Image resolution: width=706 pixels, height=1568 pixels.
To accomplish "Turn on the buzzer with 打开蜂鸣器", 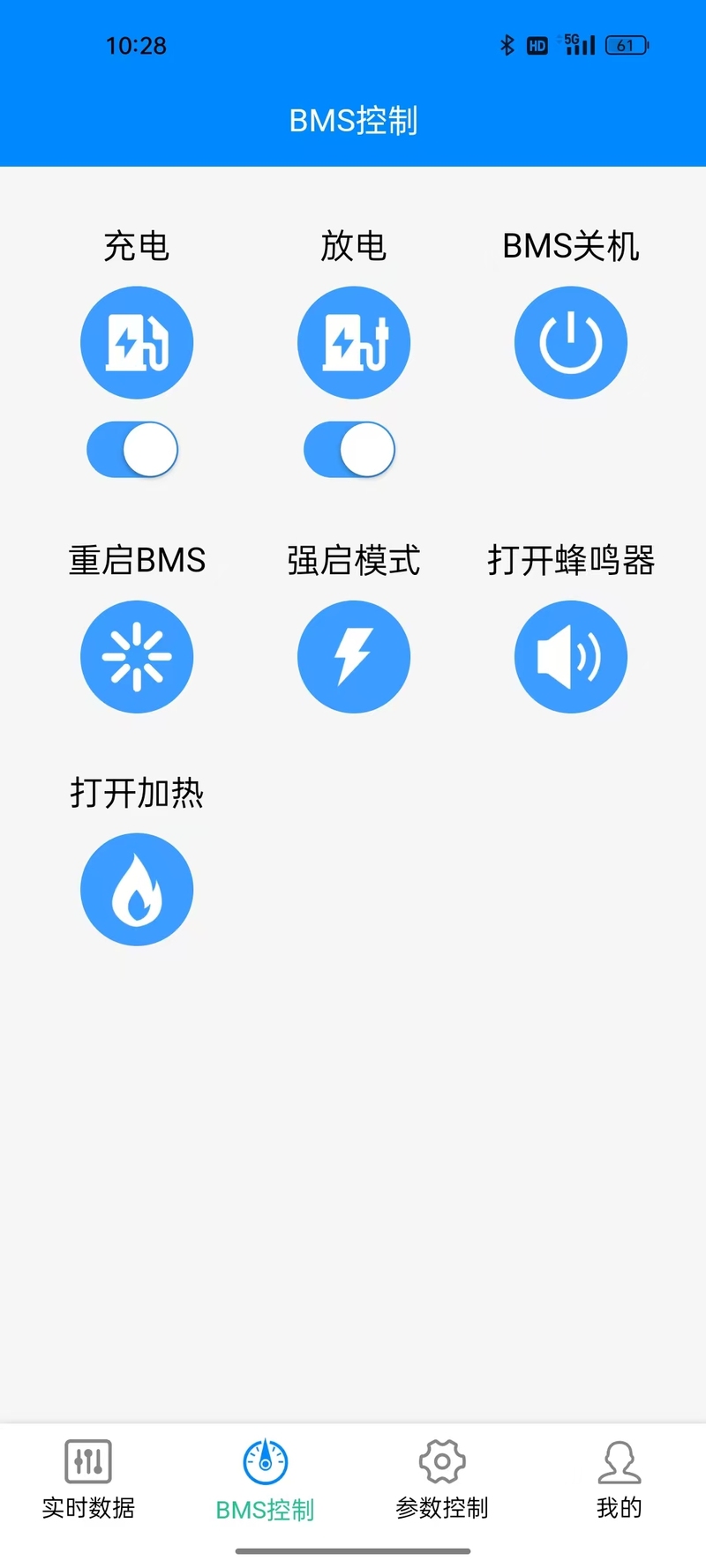I will click(x=571, y=657).
